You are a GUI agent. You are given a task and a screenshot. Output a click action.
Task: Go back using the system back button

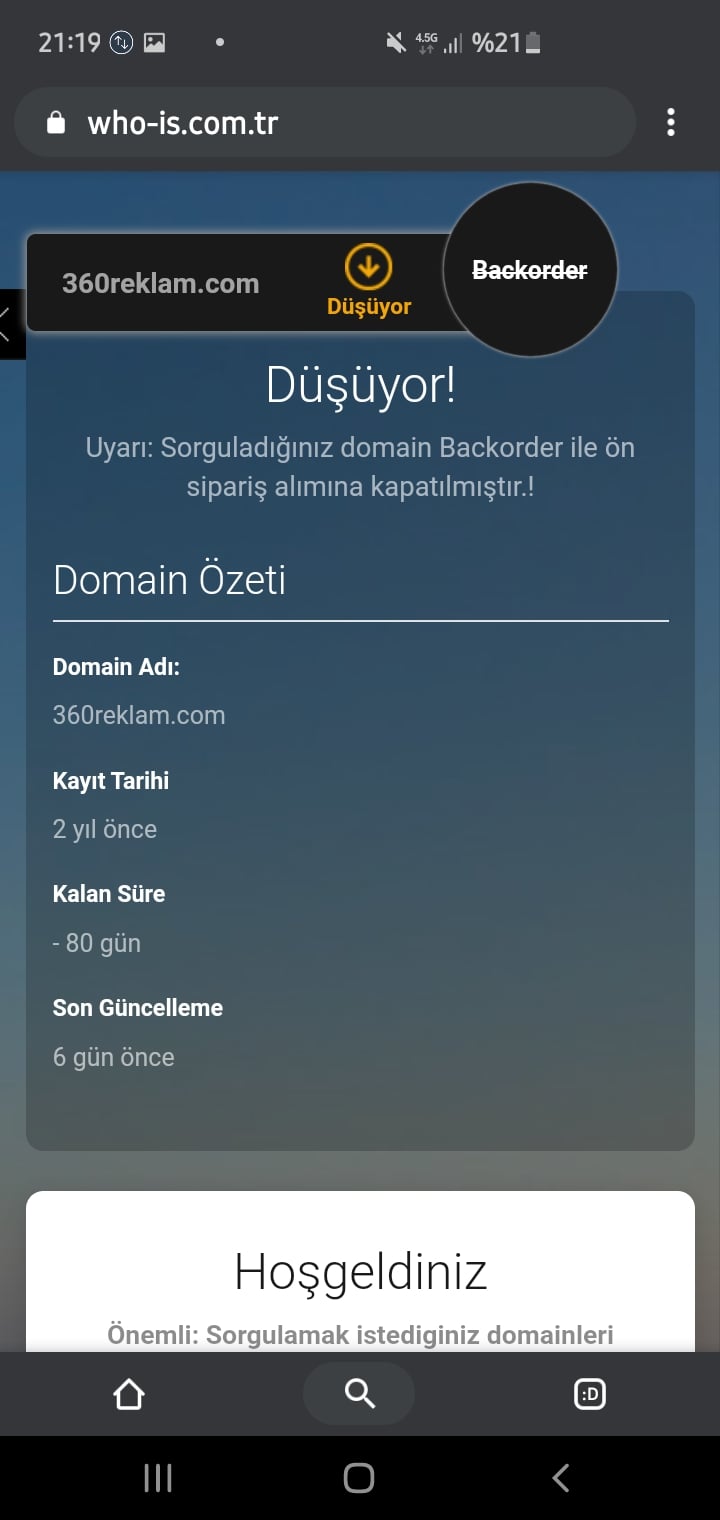(562, 1478)
